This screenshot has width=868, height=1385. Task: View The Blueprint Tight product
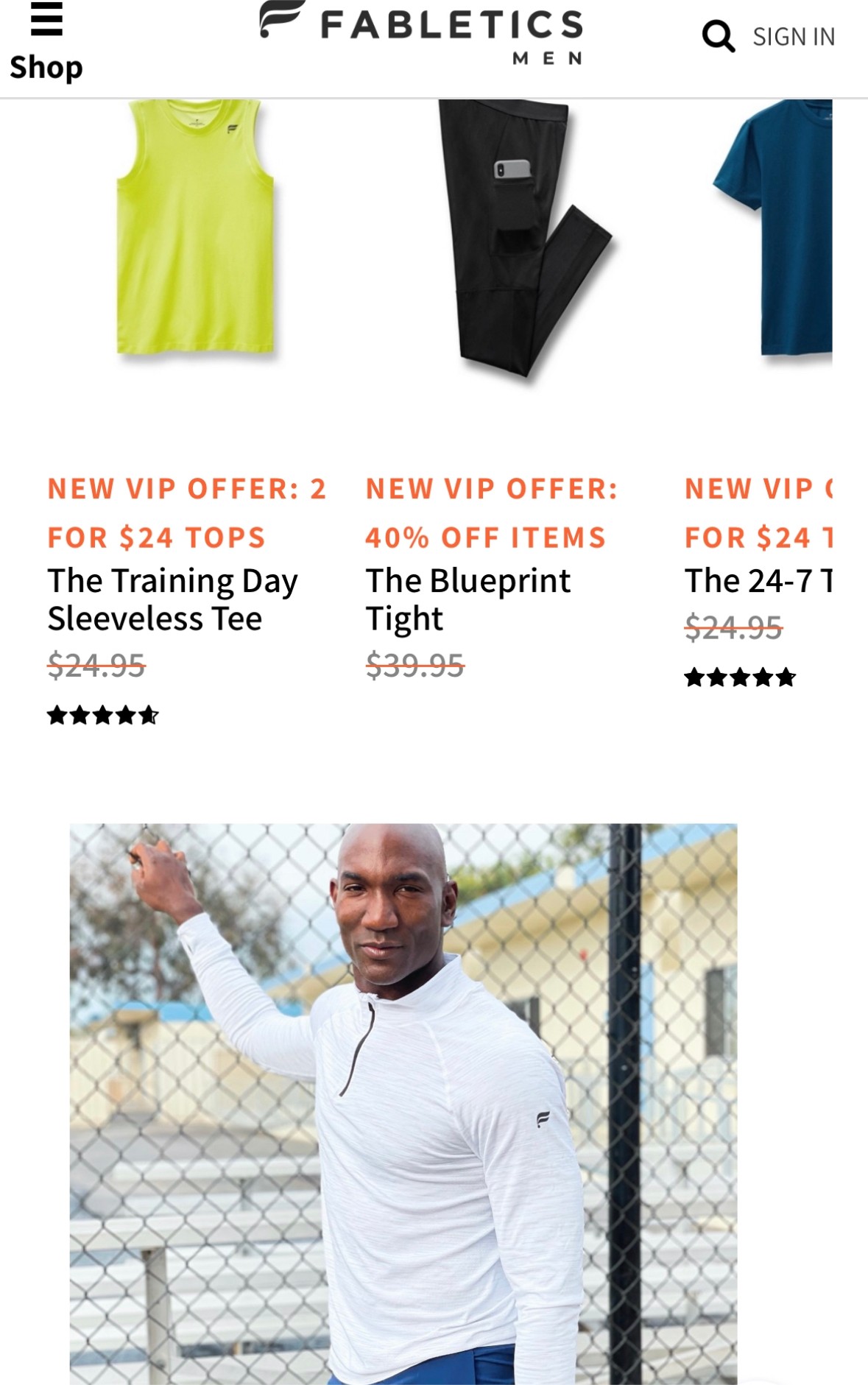tap(467, 599)
